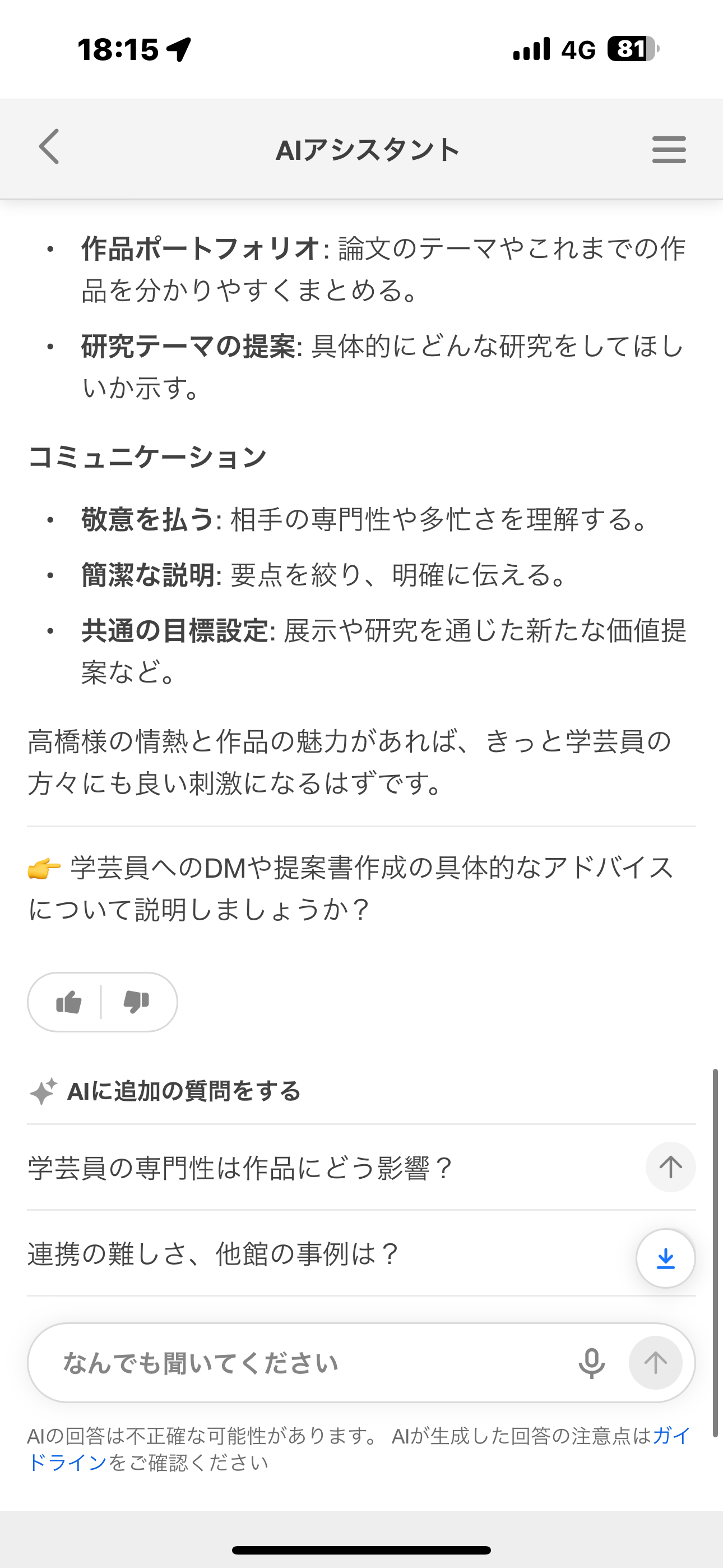Give the answer a thumbs down
Screen dimensions: 723x1568
click(136, 1002)
